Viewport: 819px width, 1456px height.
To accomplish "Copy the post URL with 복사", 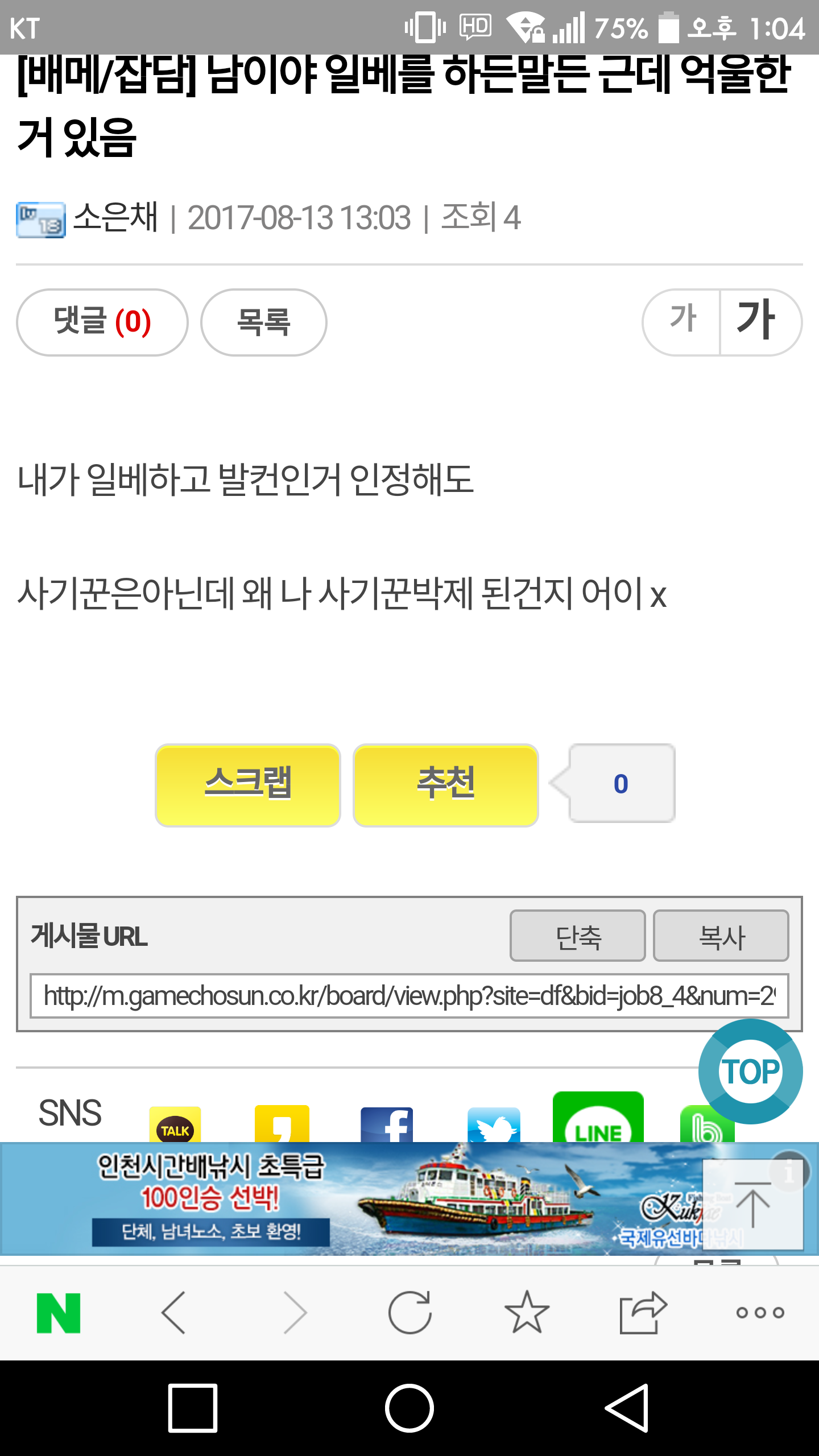I will 721,936.
